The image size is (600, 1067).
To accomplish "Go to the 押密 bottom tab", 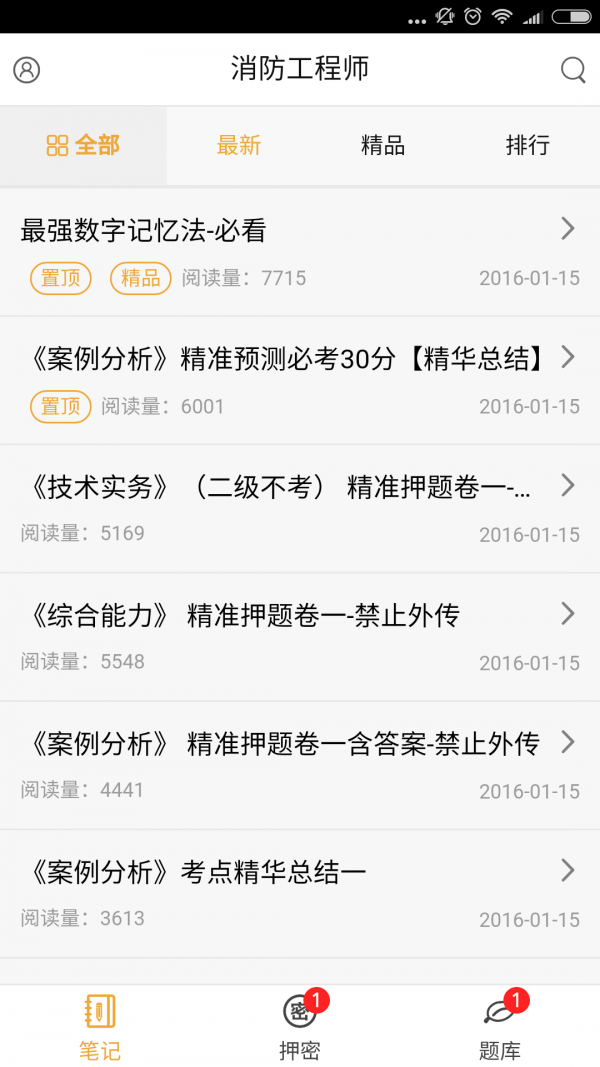I will (x=300, y=1027).
